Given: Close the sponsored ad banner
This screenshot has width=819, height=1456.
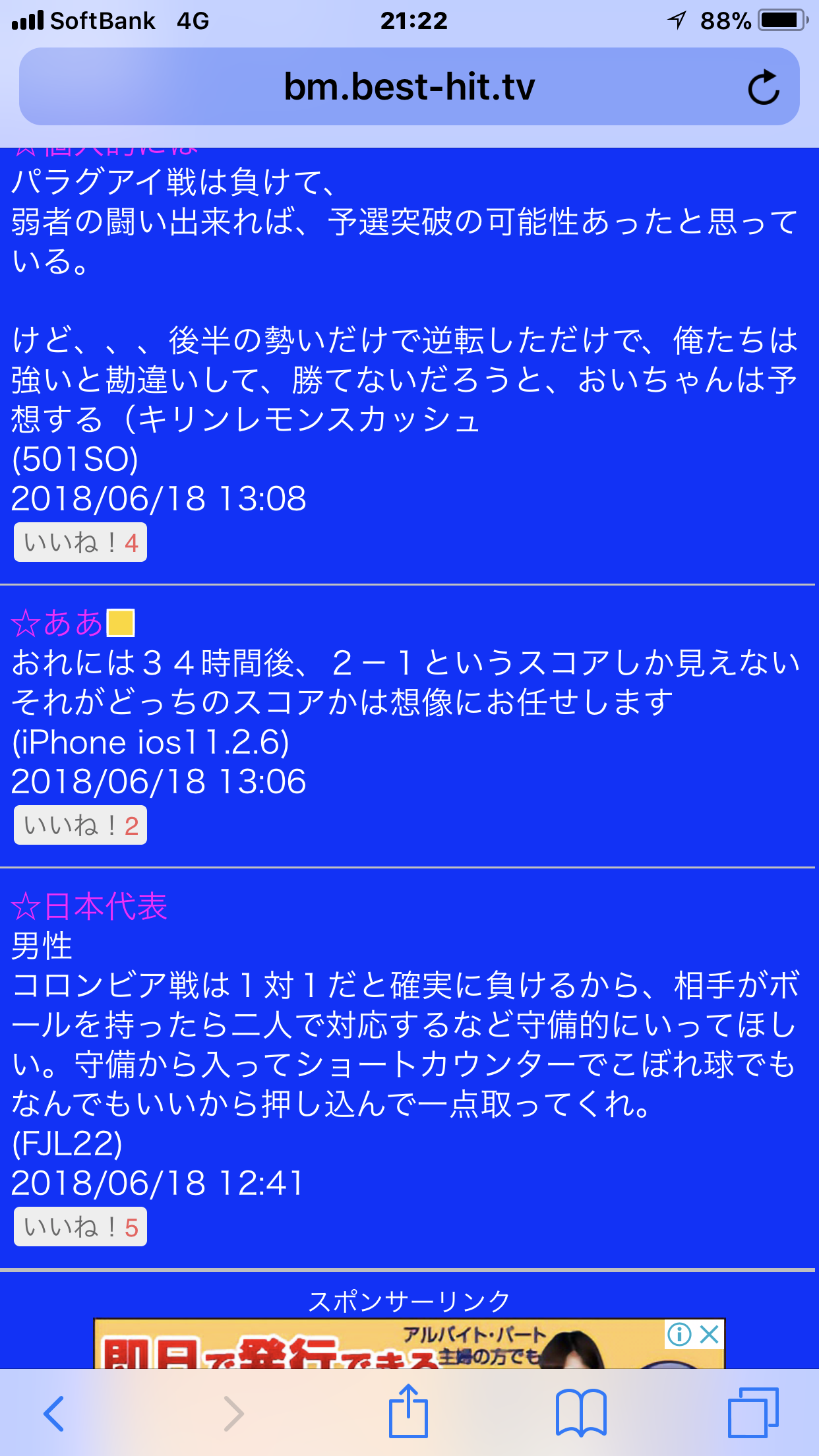Looking at the screenshot, I should [710, 1335].
